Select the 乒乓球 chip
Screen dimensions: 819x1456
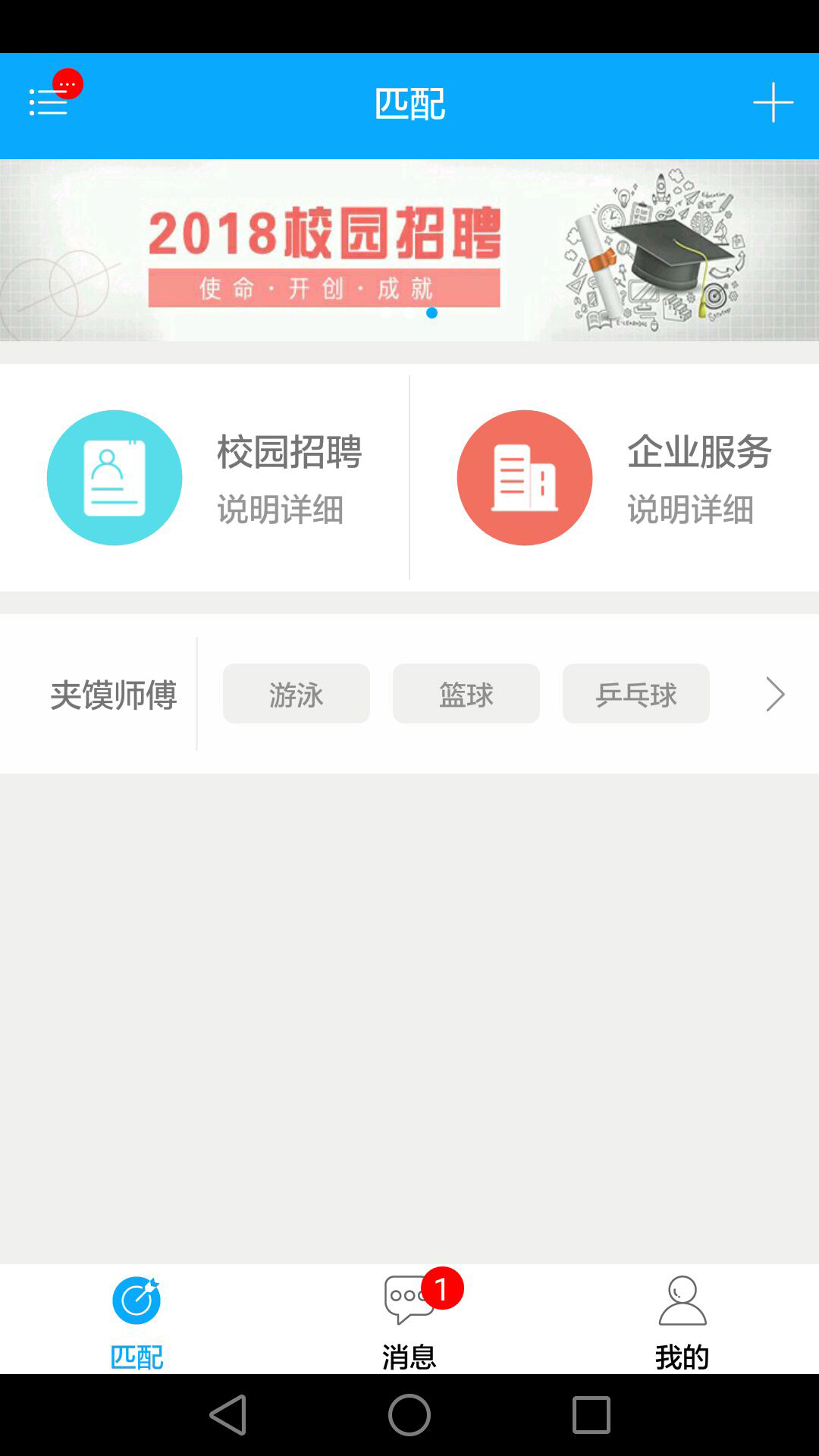[636, 694]
